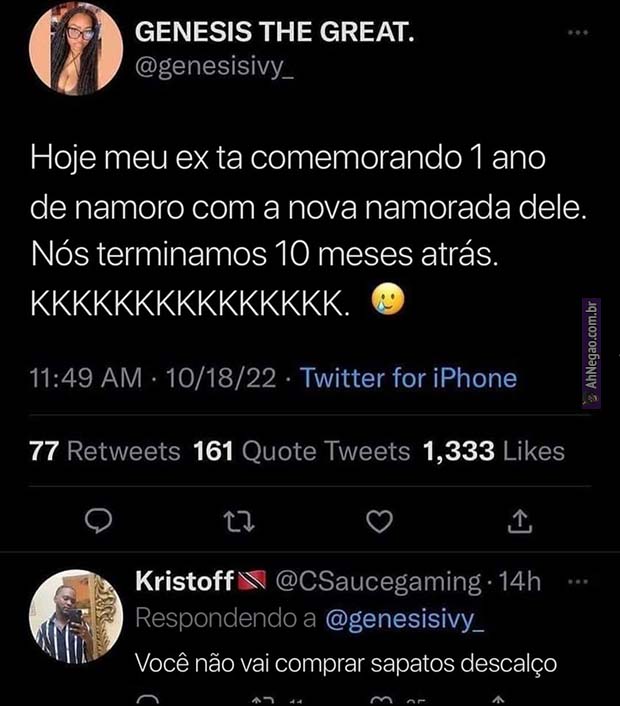Open the overflow menu on Genesis's tweet

(x=577, y=33)
